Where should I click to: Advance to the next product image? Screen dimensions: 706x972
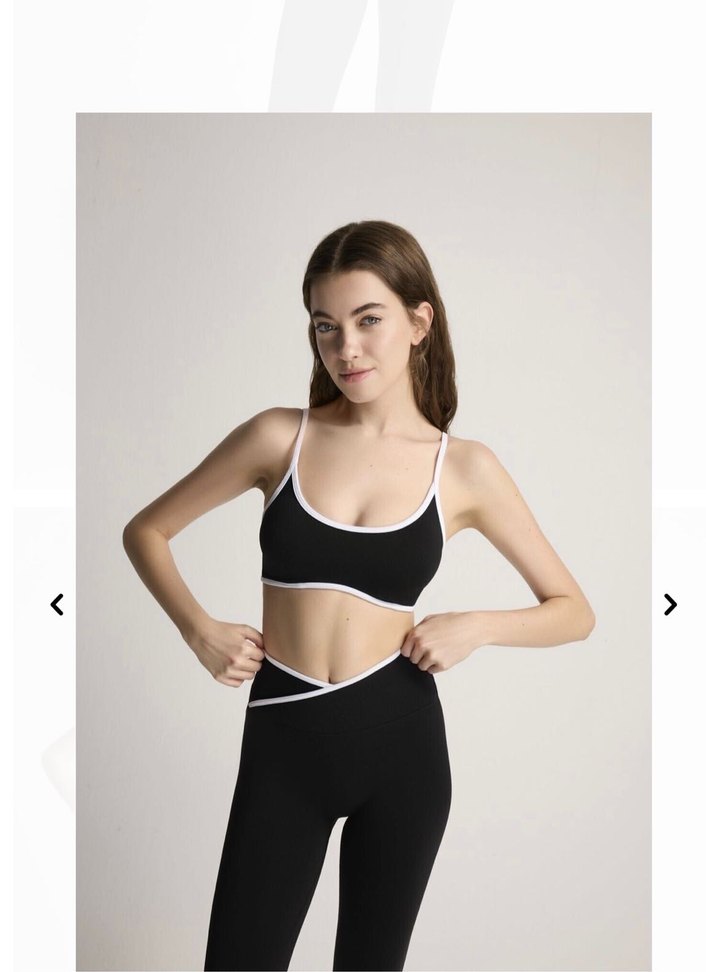tap(670, 604)
